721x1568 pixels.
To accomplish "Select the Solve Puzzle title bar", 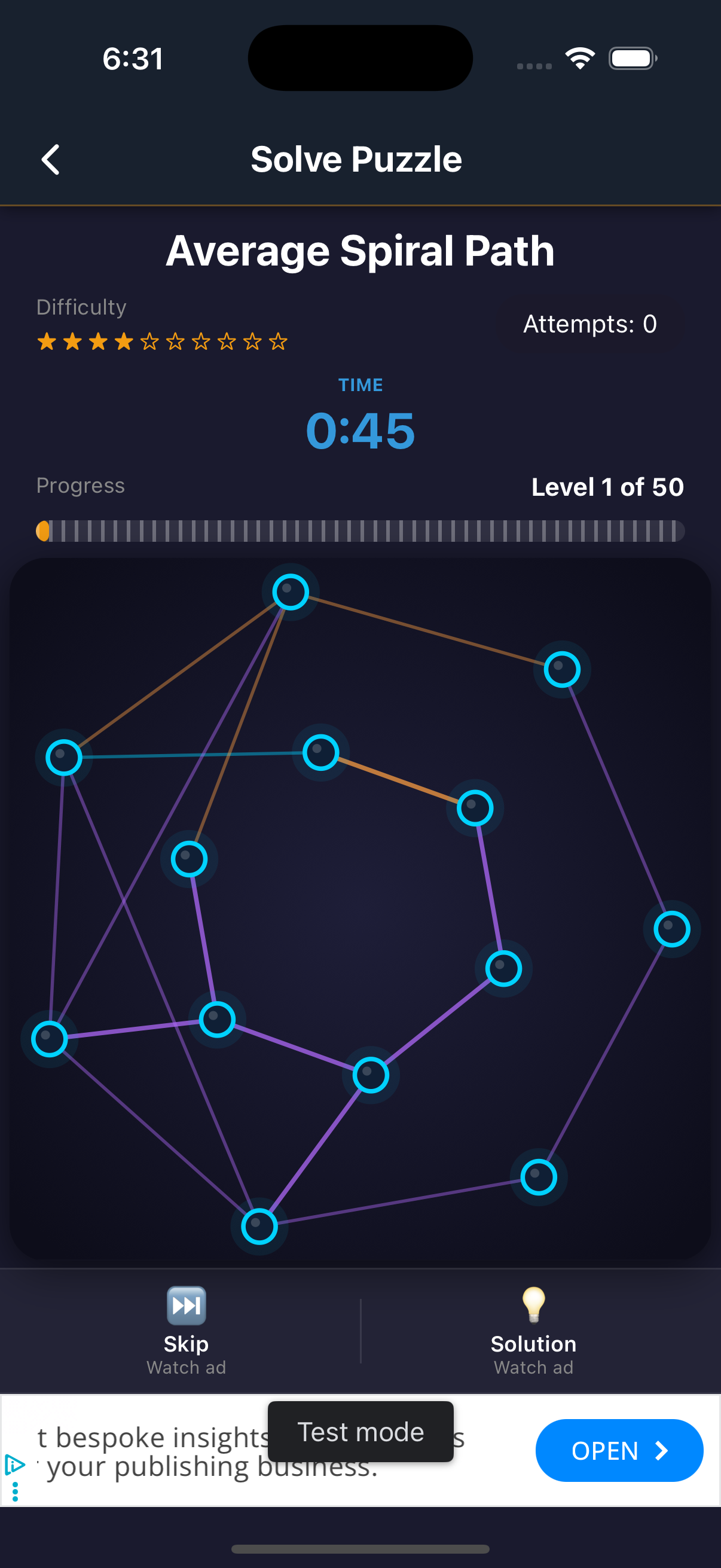I will [356, 159].
